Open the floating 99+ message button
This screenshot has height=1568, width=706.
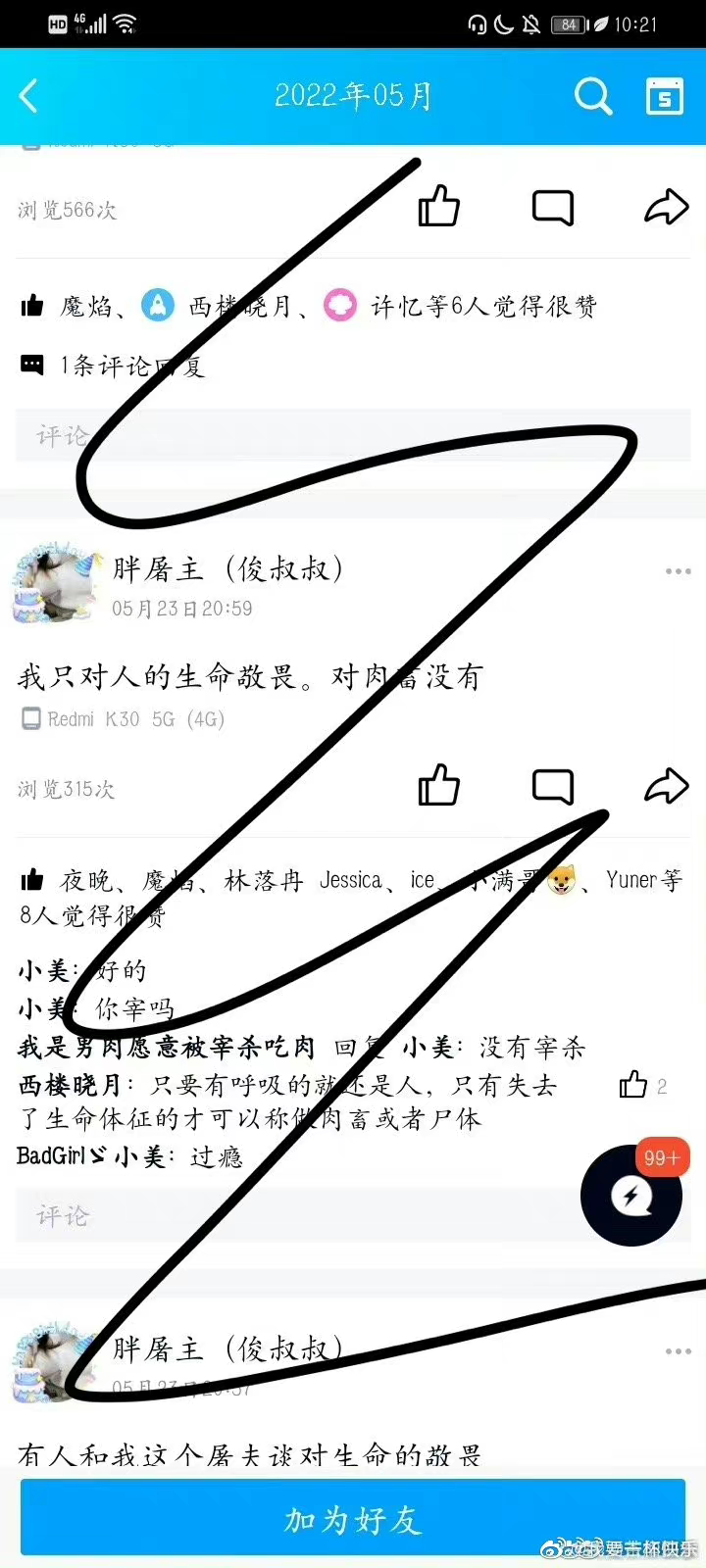tap(631, 1196)
